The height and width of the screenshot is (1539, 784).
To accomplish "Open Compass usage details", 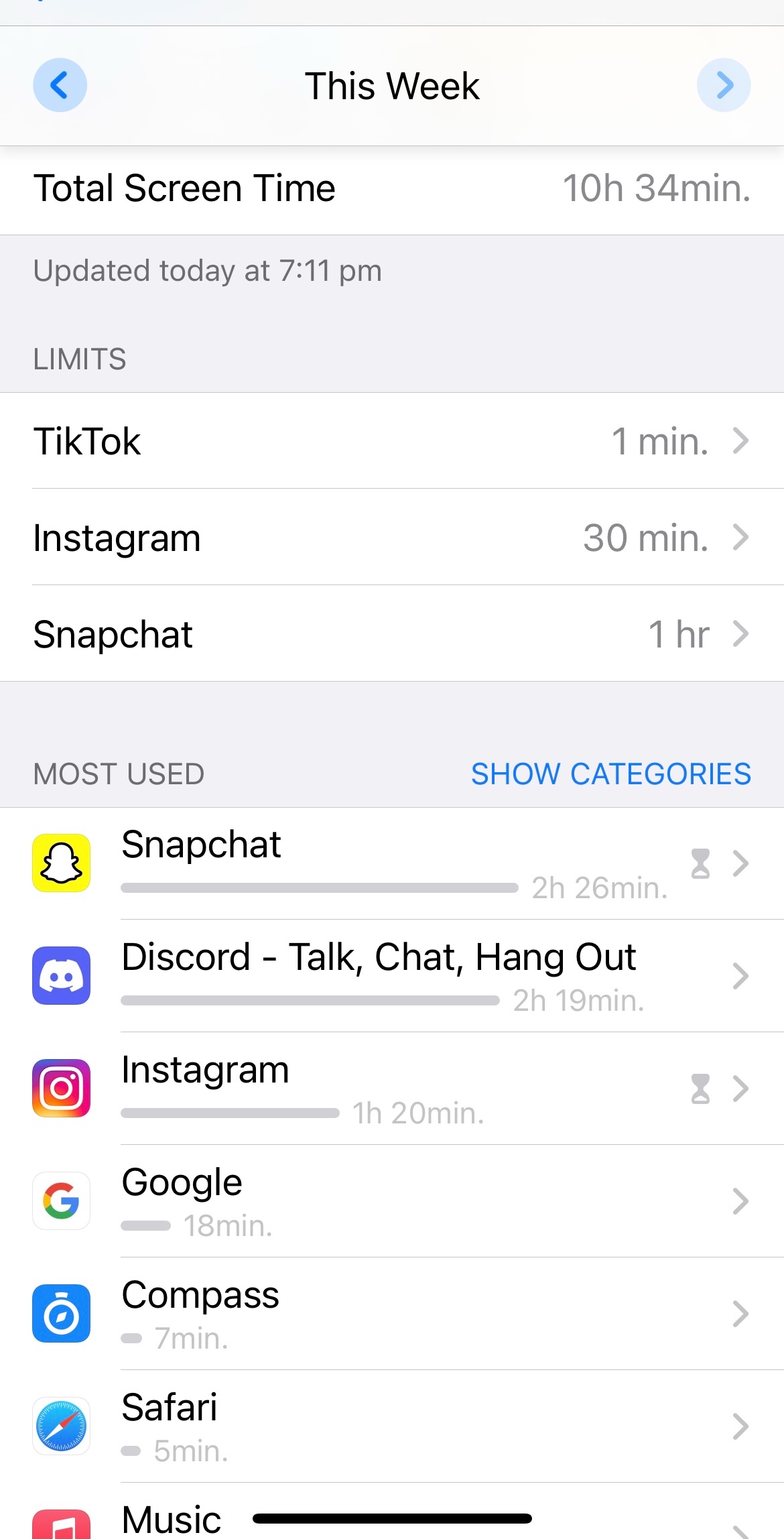I will [x=392, y=1314].
